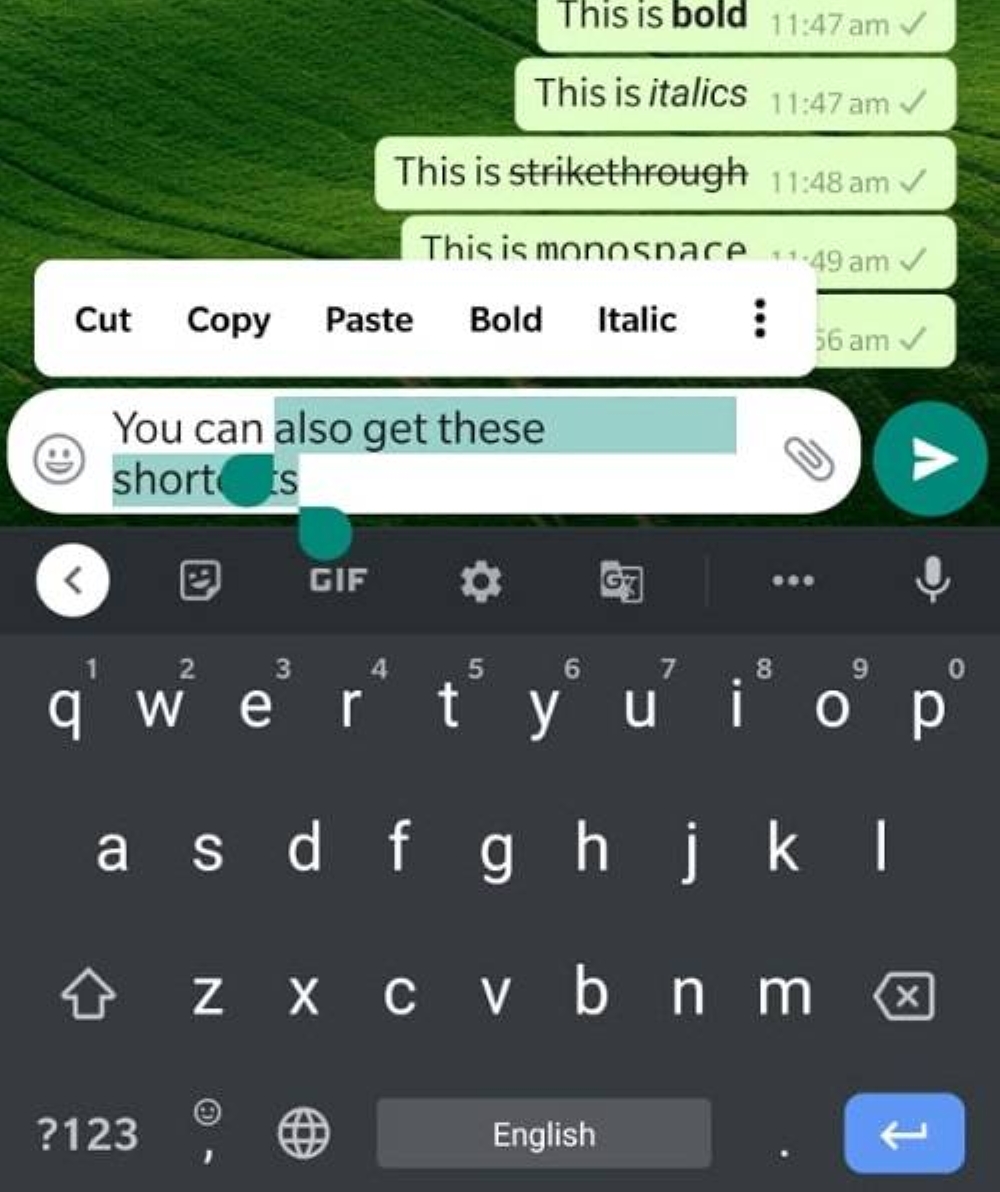Screen dimensions: 1000x1192
Task: Show more keyboard toolbar options
Action: point(792,580)
